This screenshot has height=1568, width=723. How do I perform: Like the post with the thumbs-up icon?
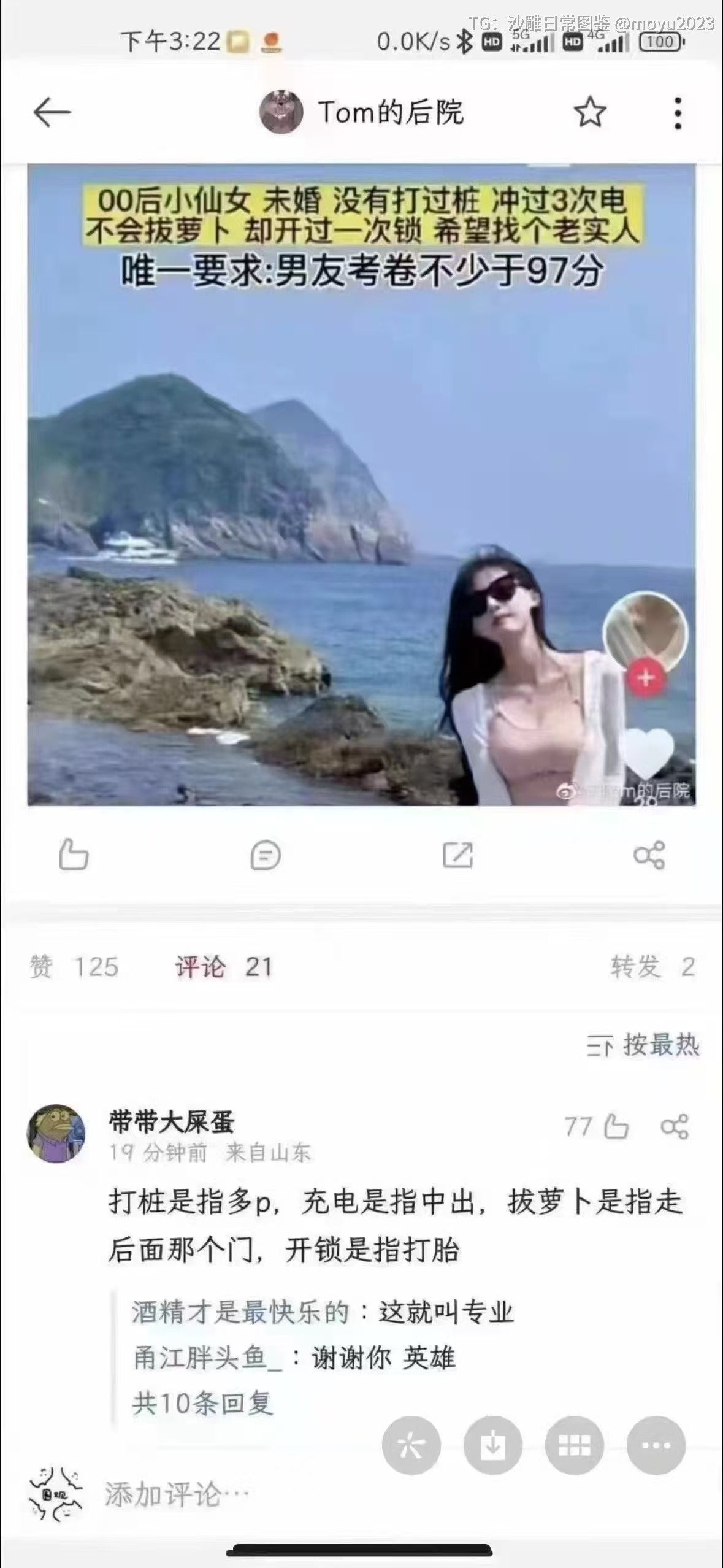[x=74, y=854]
